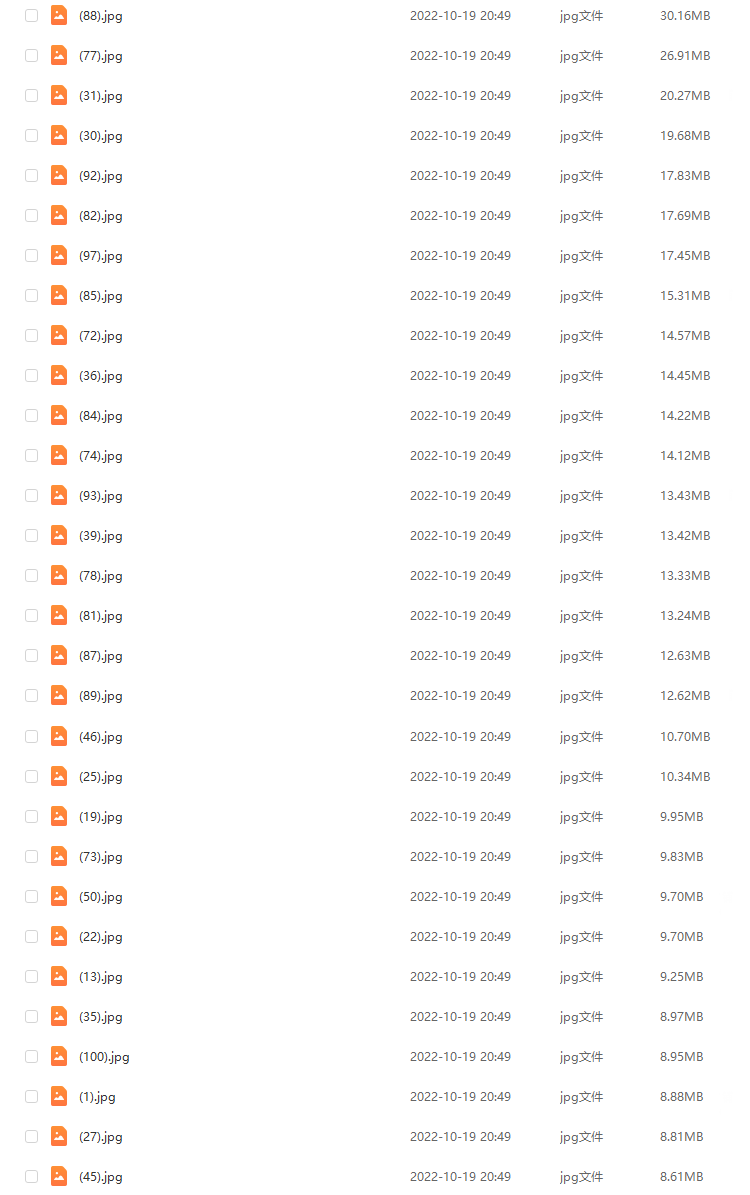Viewport: 750px width, 1195px height.
Task: Select the checkbox of (39).jpg
Action: (32, 536)
